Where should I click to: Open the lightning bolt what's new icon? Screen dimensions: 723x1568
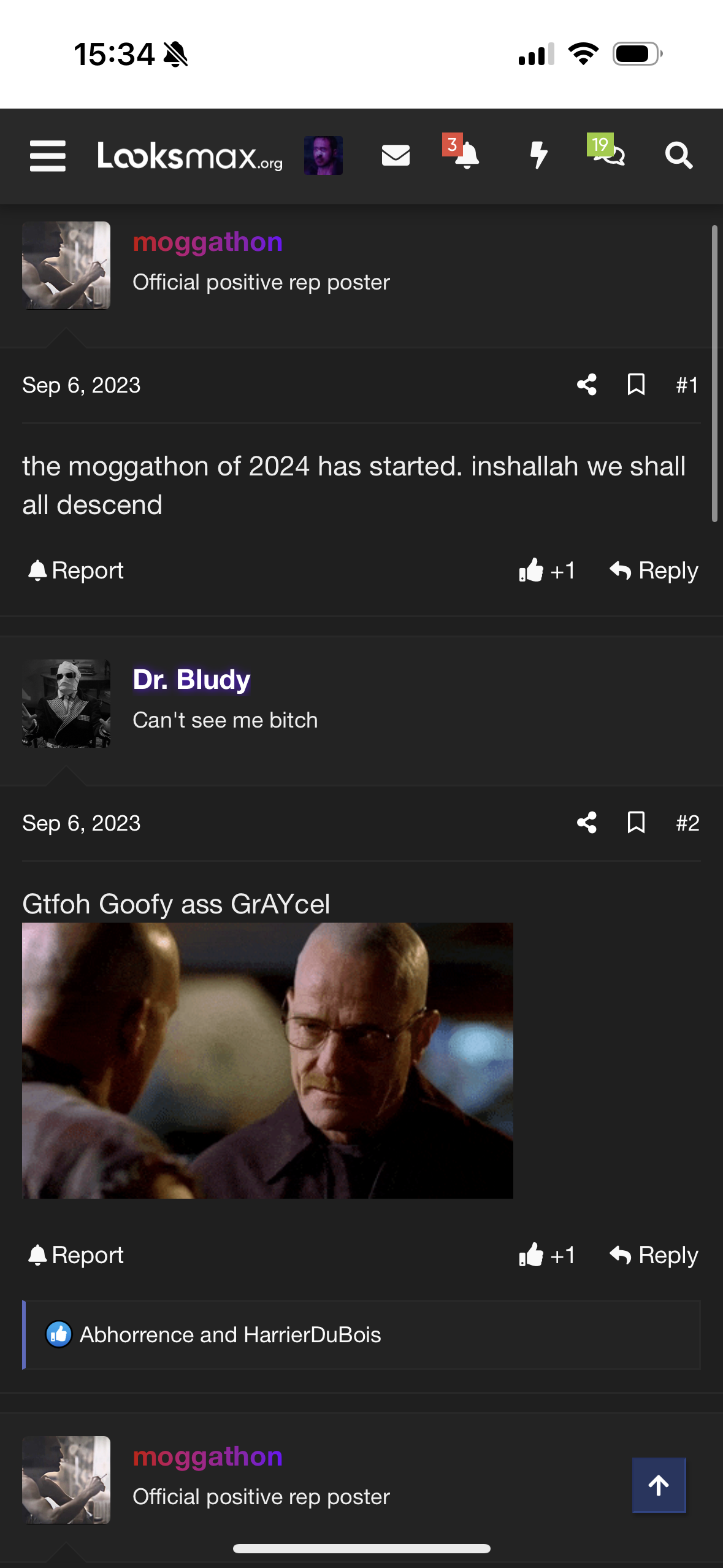[538, 155]
